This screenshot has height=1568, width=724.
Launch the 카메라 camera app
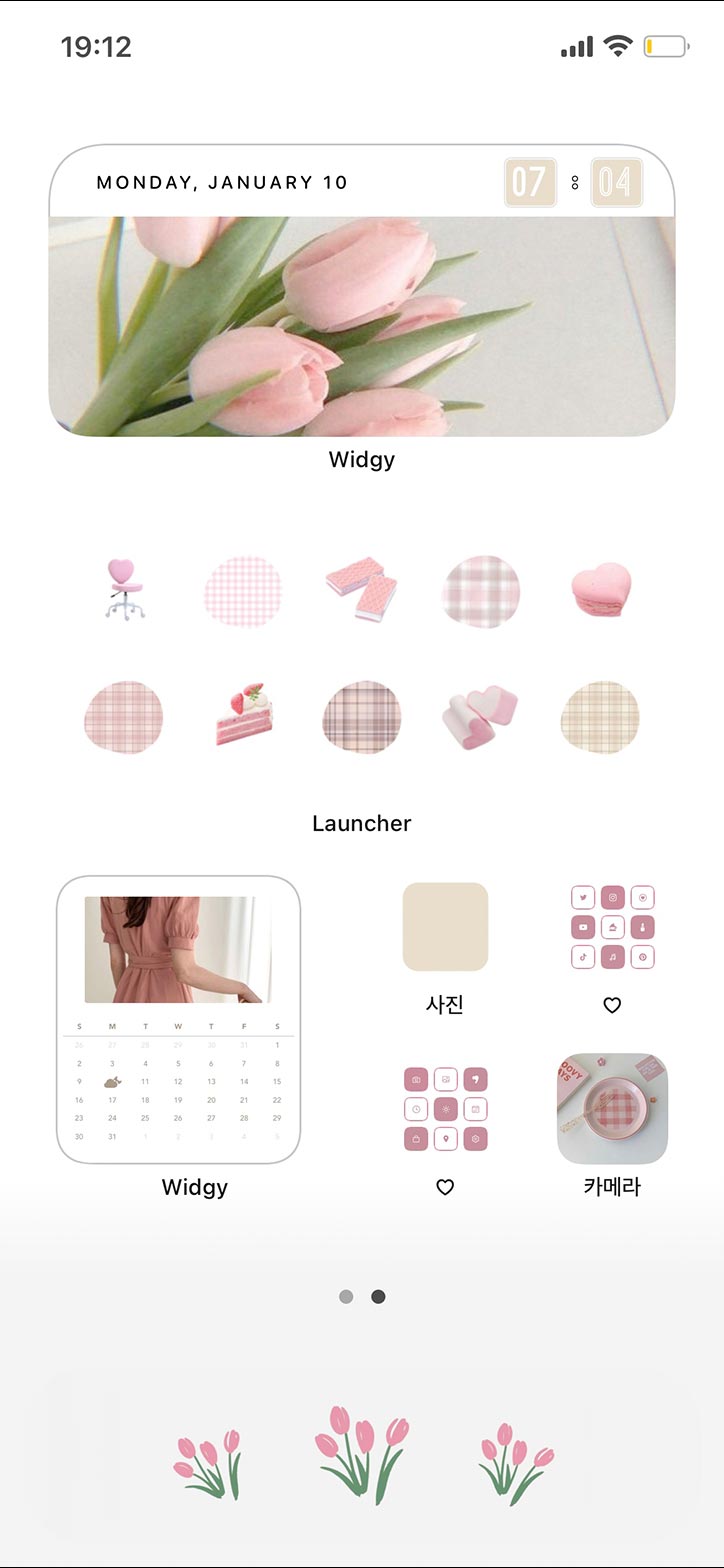tap(612, 1109)
